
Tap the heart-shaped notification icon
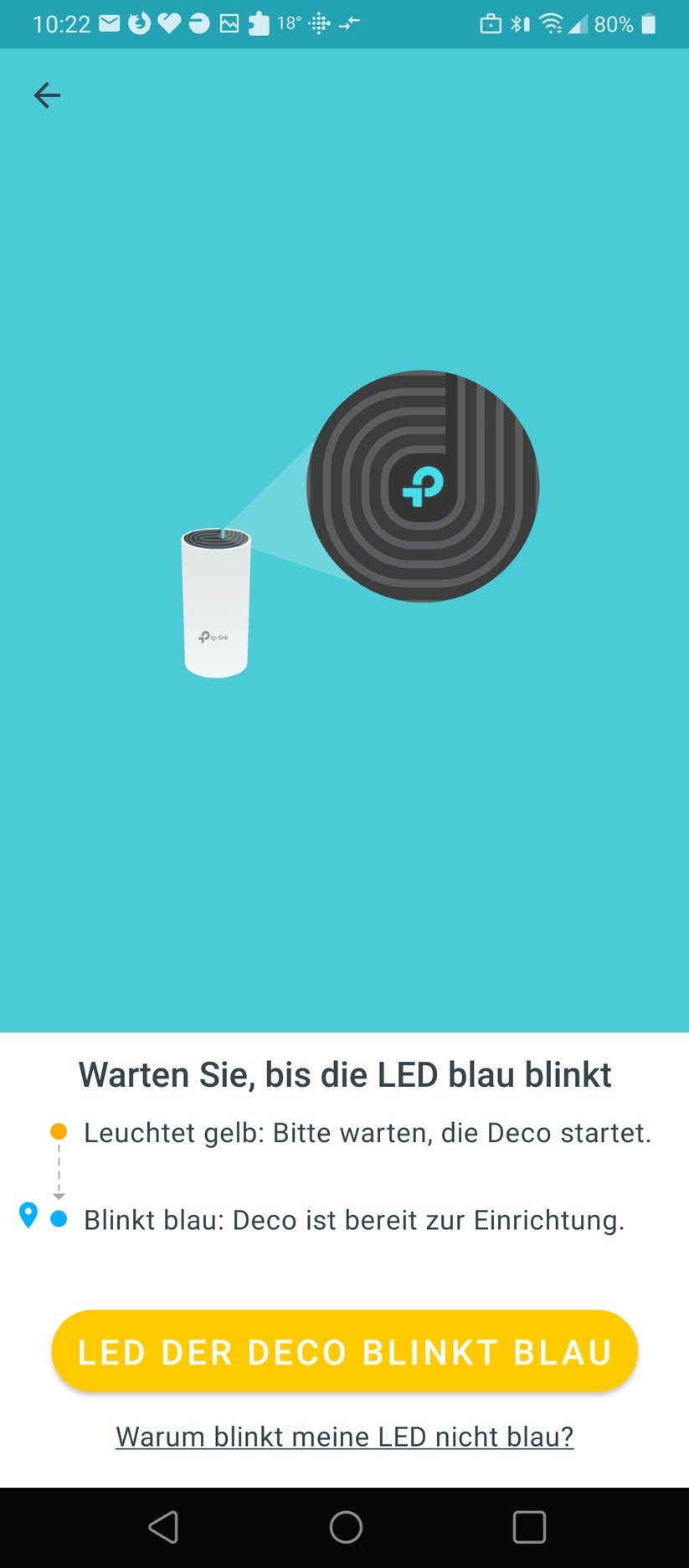coord(168,23)
